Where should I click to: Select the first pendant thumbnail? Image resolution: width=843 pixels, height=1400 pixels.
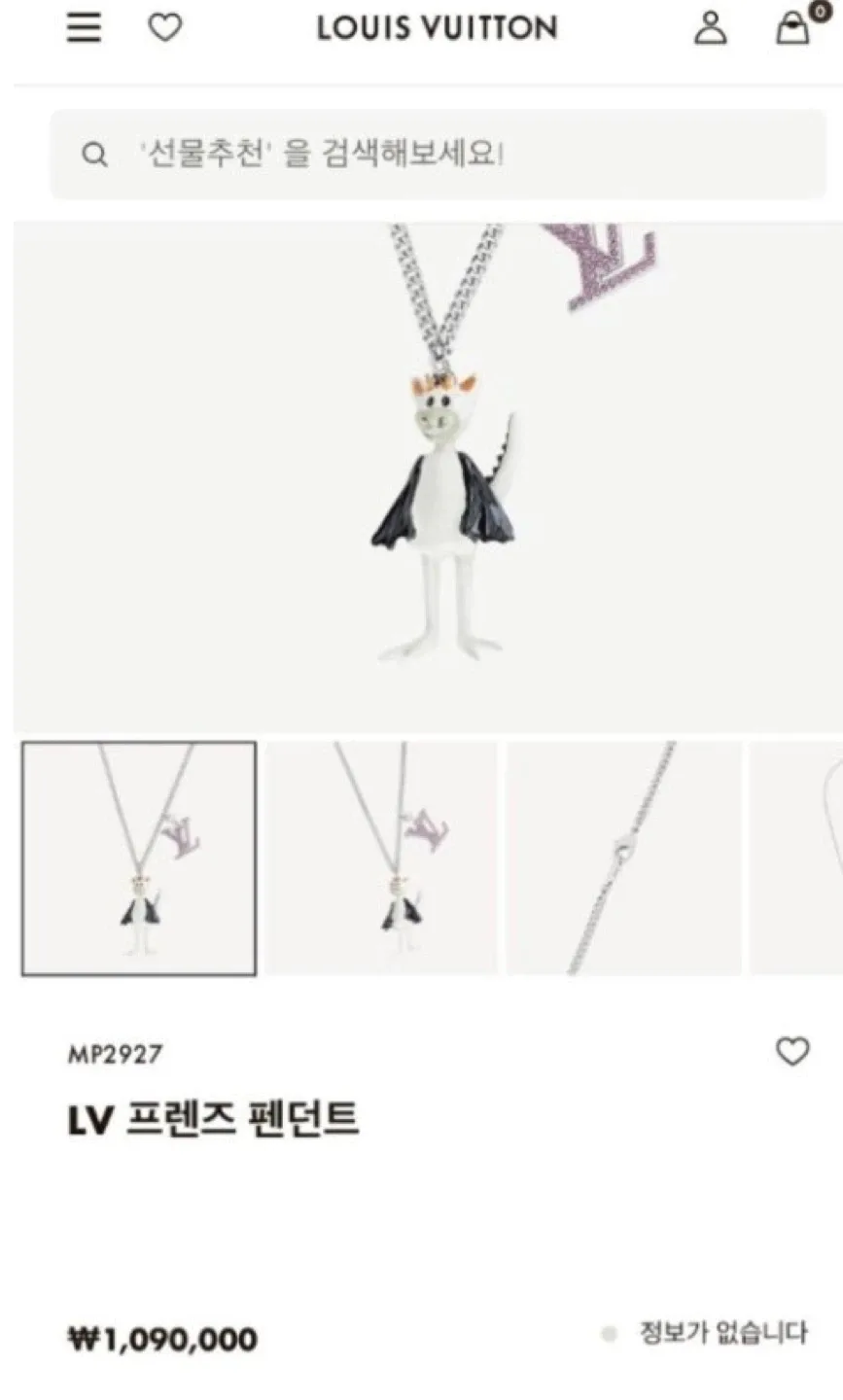[x=139, y=858]
